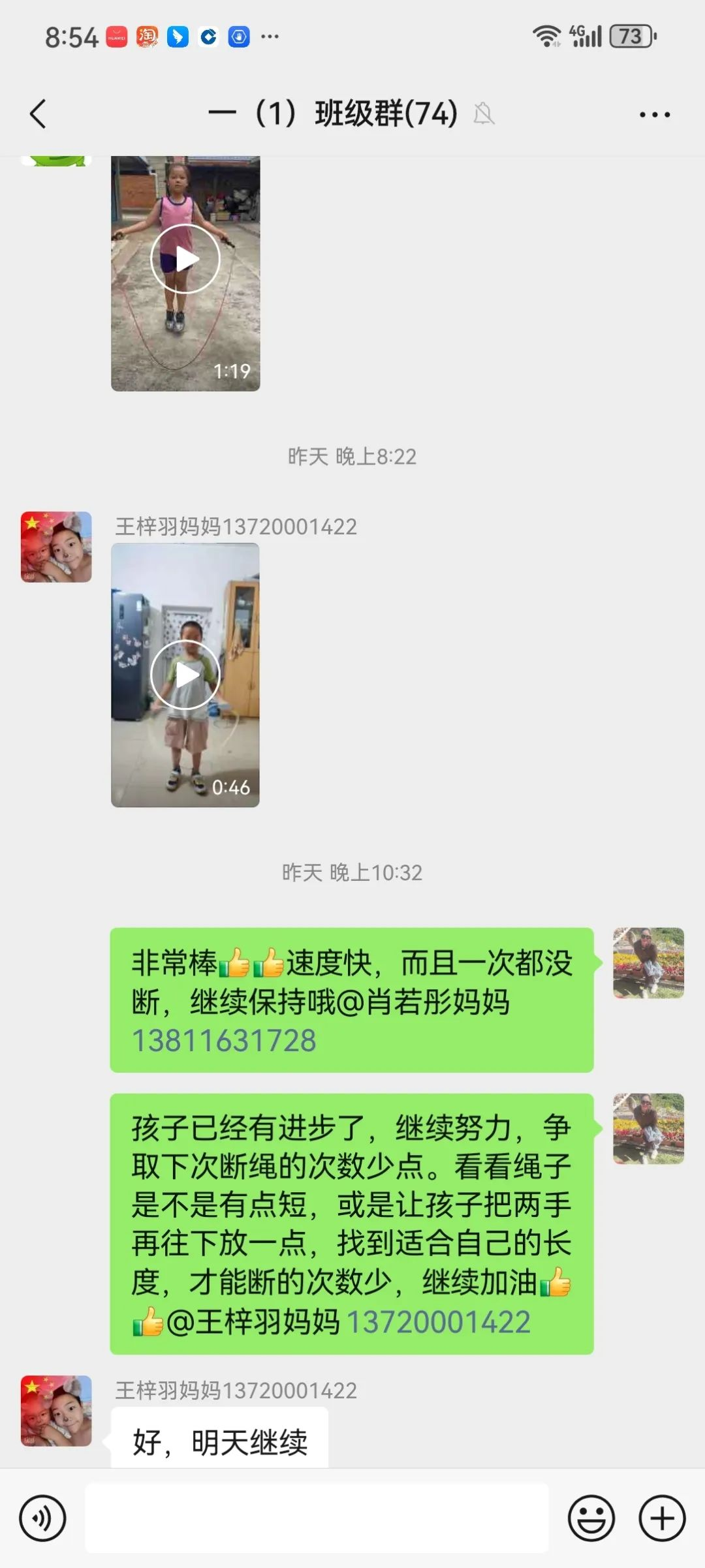Tap phone number 13811631728 in message
Image resolution: width=705 pixels, height=1568 pixels.
point(224,1041)
